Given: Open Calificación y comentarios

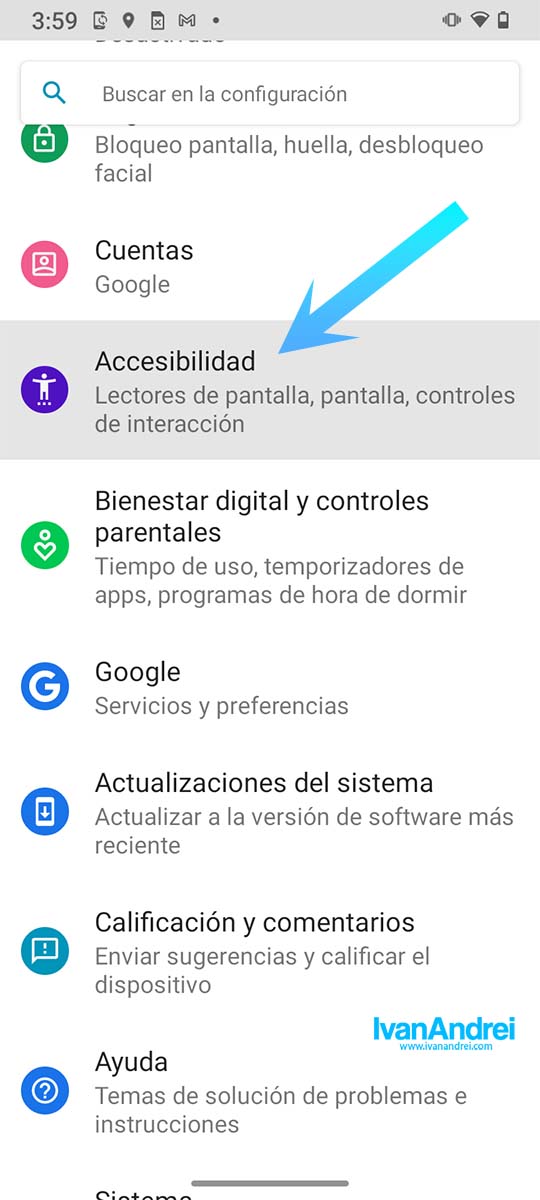Looking at the screenshot, I should click(270, 952).
